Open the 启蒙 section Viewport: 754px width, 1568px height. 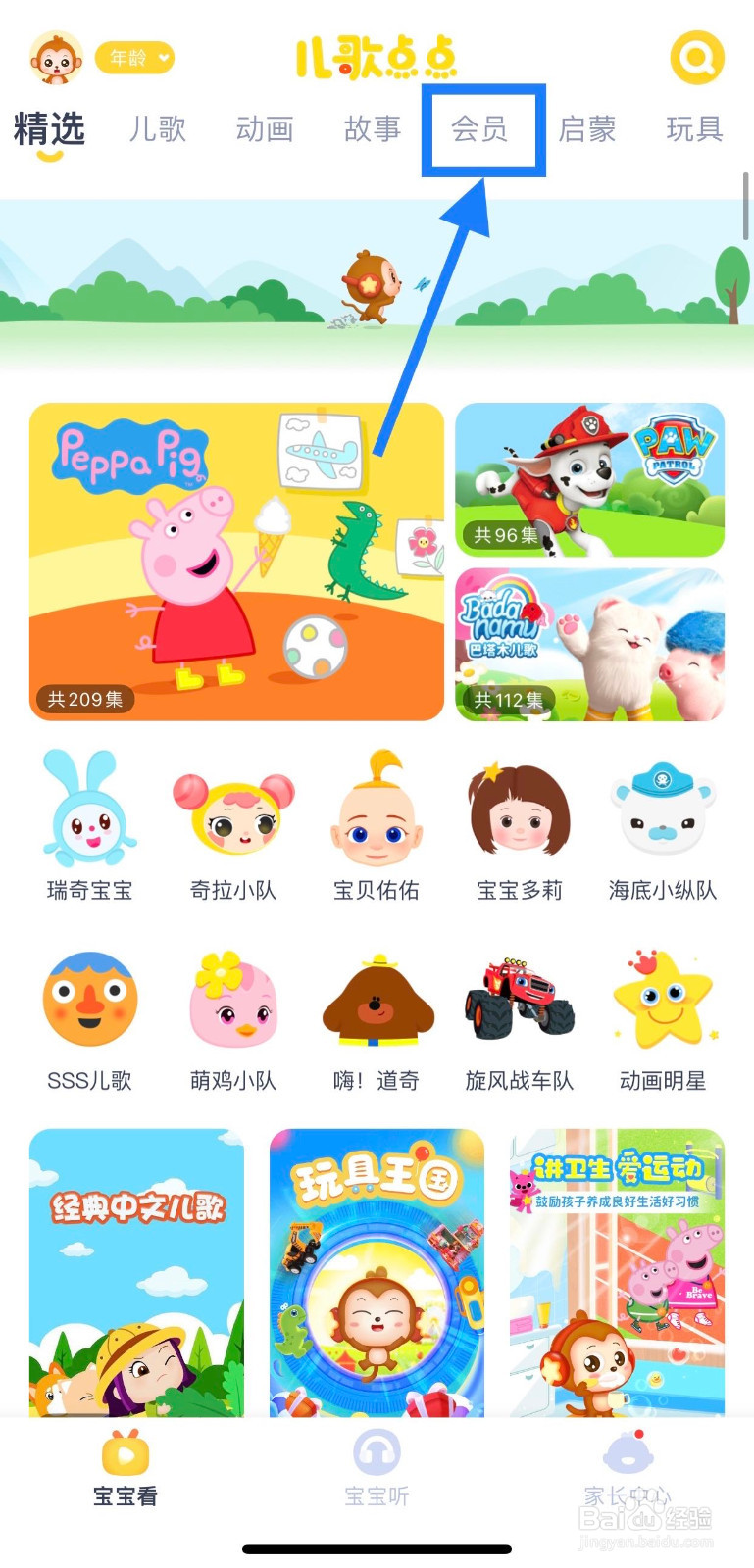[x=587, y=128]
